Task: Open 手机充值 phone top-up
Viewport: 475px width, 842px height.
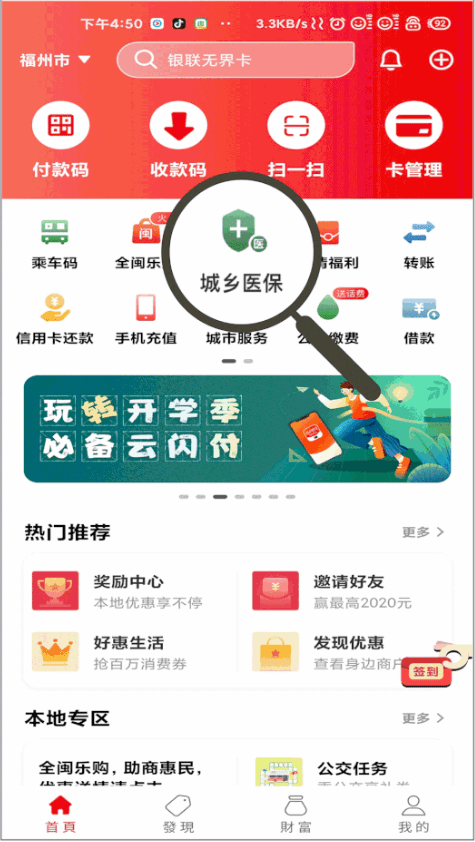Action: [x=146, y=319]
